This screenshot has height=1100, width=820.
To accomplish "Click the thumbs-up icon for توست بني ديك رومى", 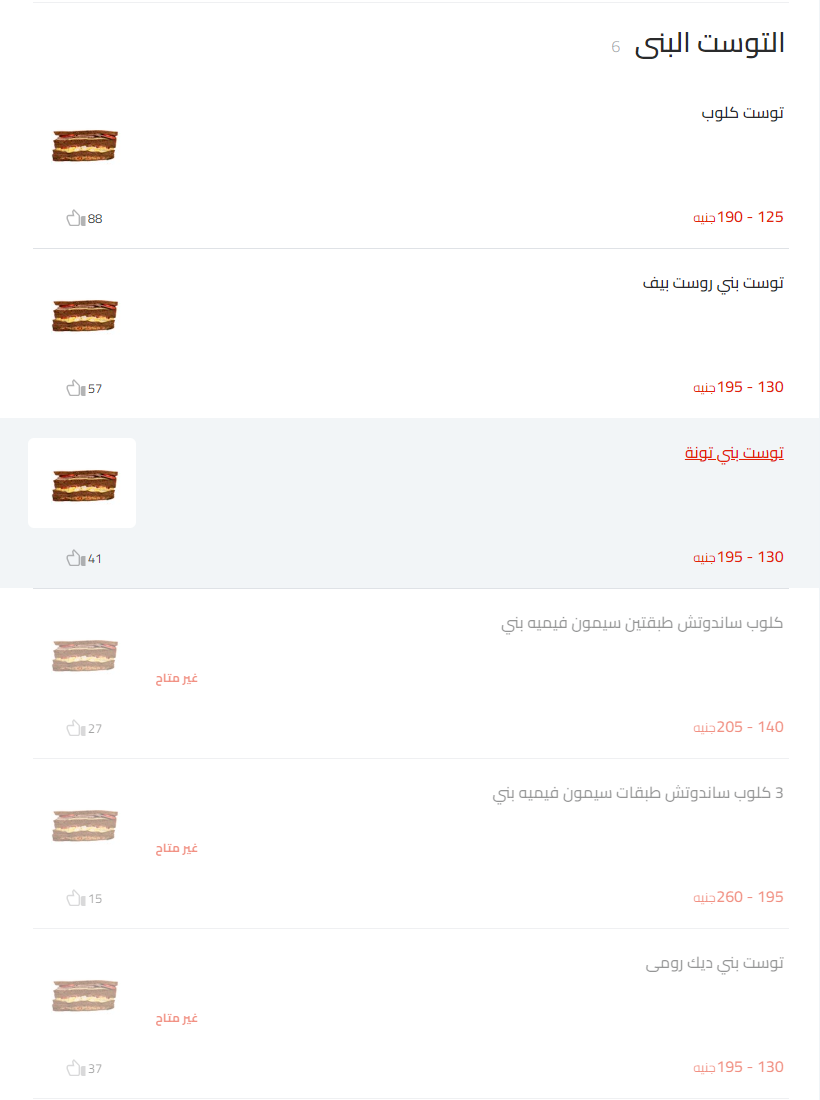I will coord(75,1068).
